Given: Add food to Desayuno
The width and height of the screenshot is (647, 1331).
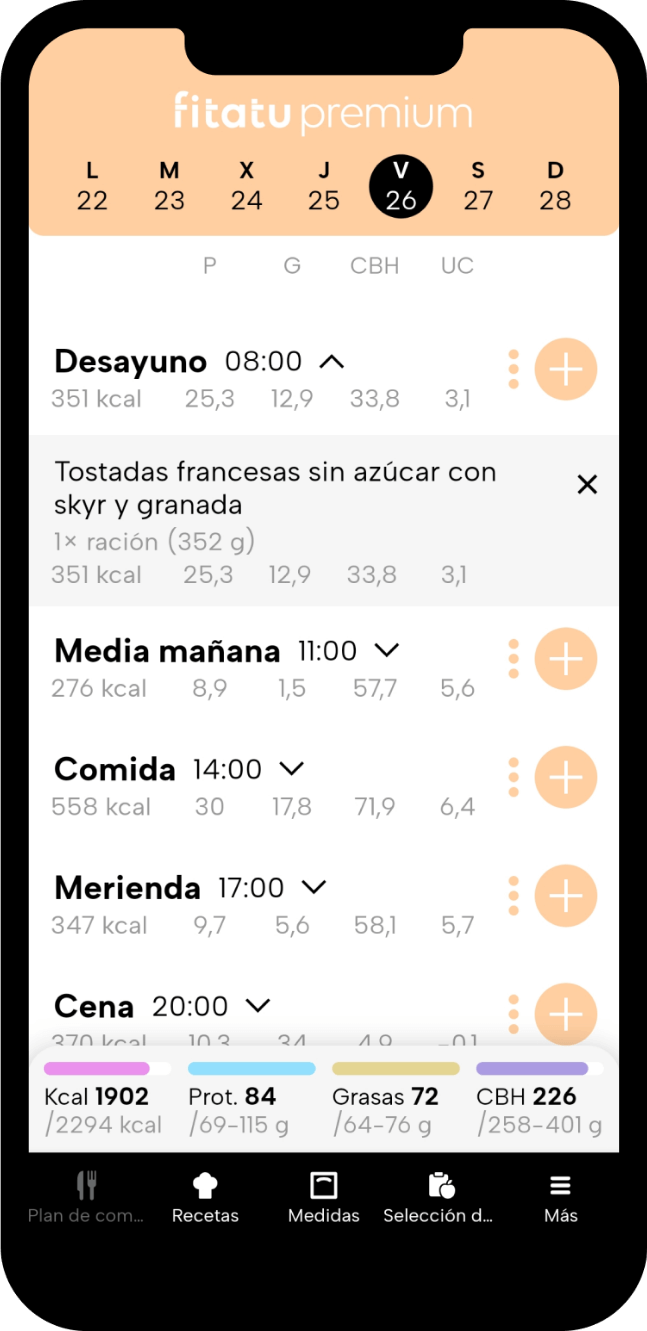Looking at the screenshot, I should (x=566, y=369).
